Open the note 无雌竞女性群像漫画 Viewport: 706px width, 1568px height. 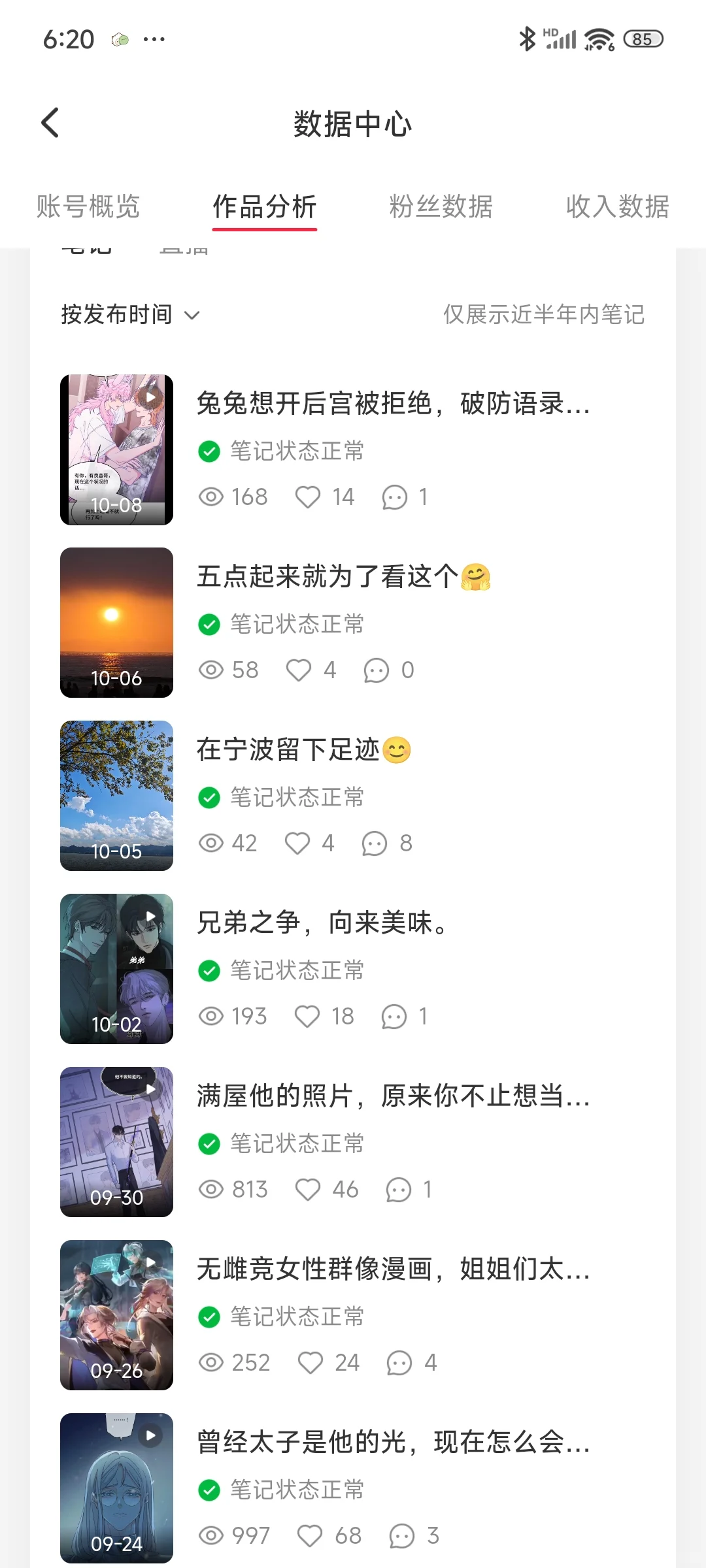[393, 1269]
